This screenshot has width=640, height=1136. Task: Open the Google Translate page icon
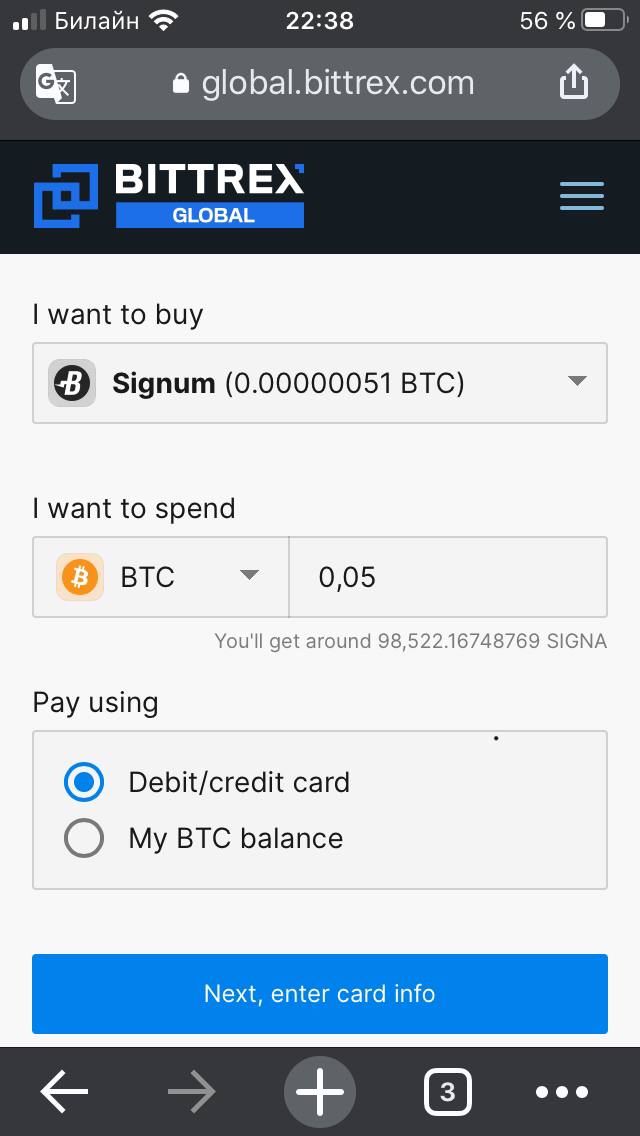click(56, 84)
